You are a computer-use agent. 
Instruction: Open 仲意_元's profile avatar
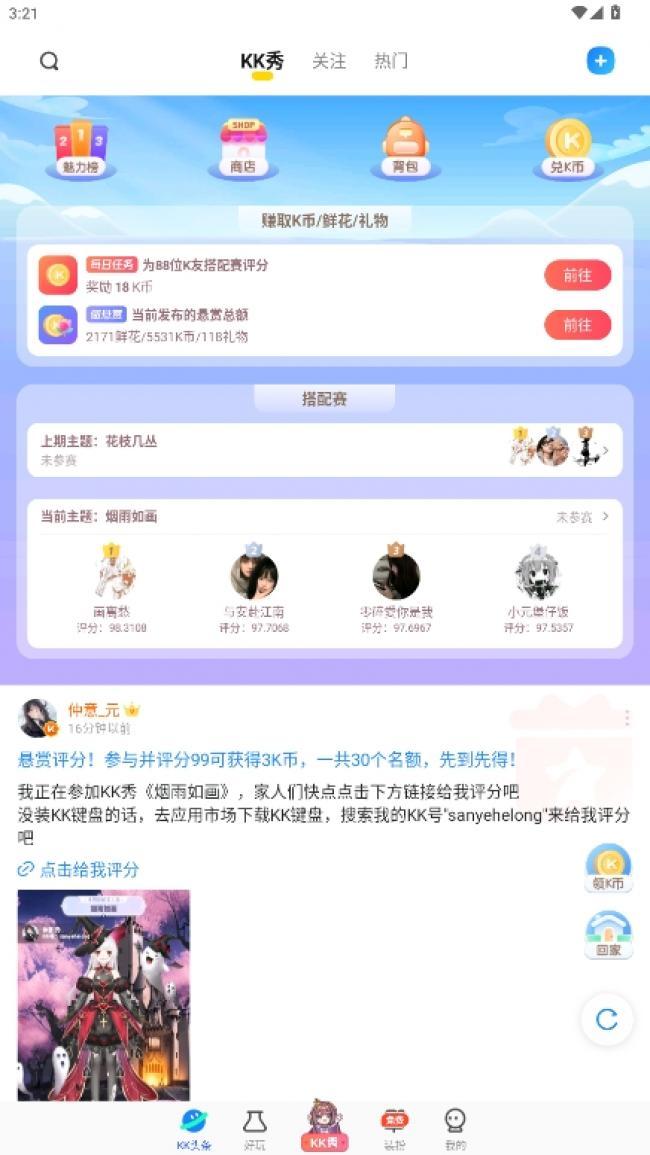[38, 718]
